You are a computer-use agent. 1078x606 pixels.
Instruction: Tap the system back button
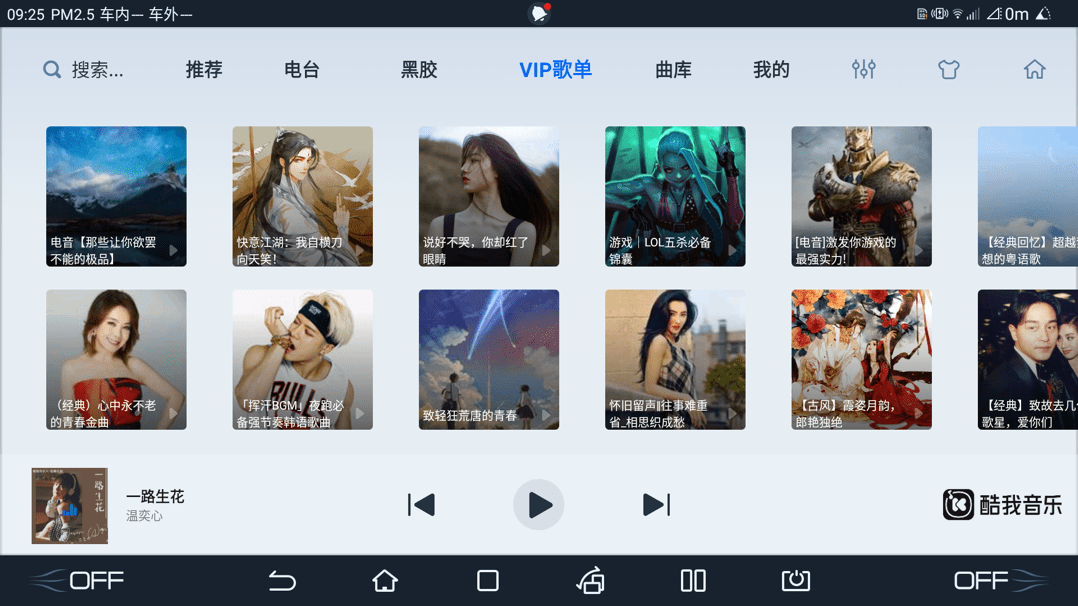click(x=282, y=580)
